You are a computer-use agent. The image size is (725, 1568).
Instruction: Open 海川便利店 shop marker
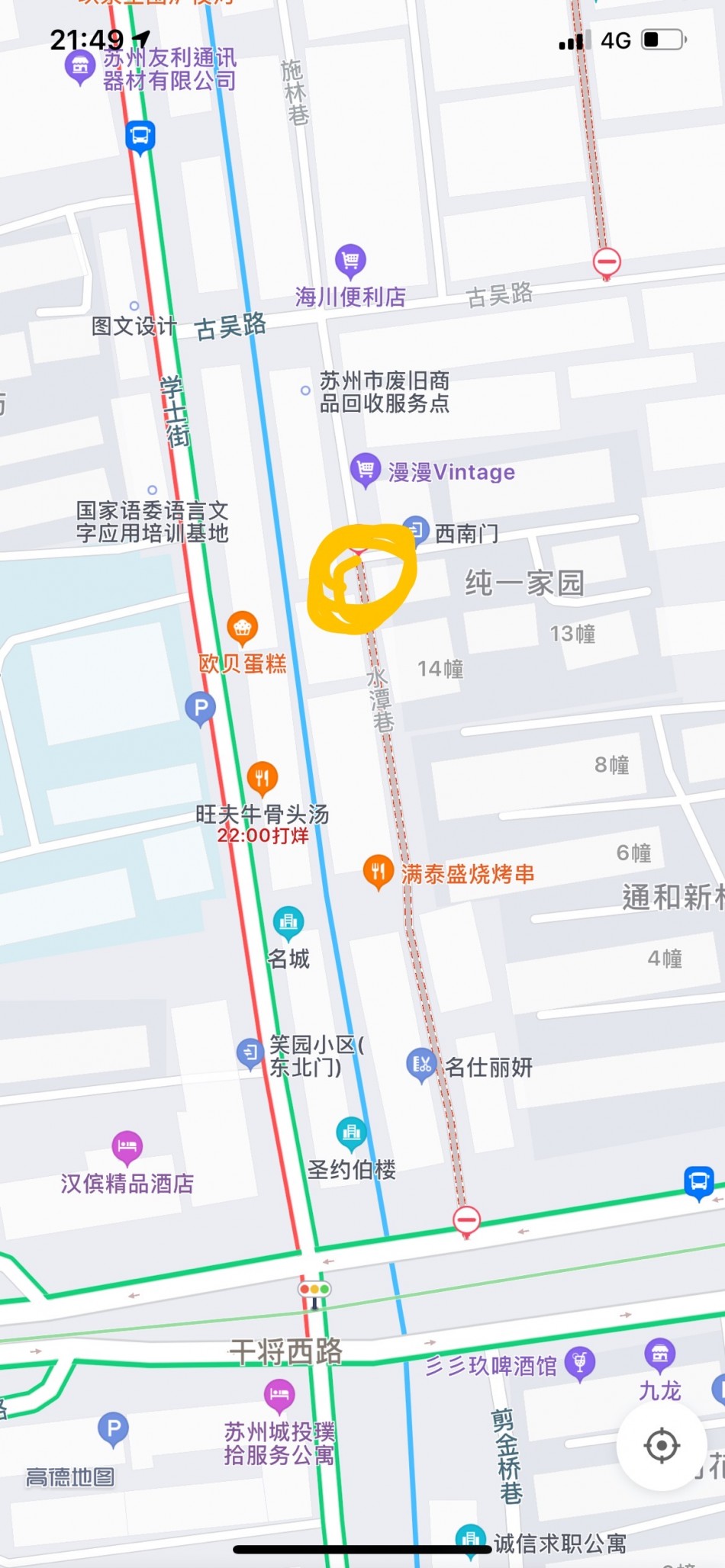(350, 261)
